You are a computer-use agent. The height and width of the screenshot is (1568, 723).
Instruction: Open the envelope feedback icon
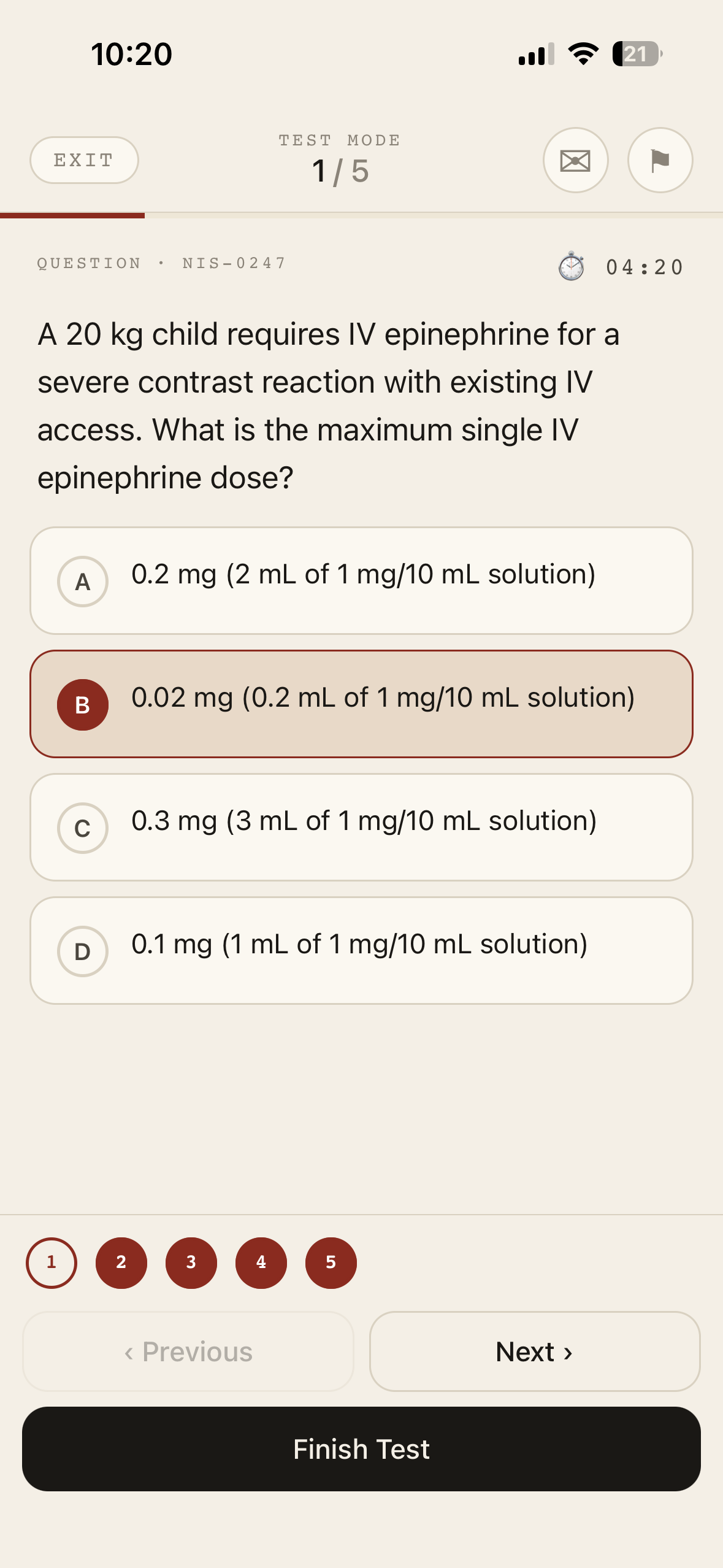575,160
